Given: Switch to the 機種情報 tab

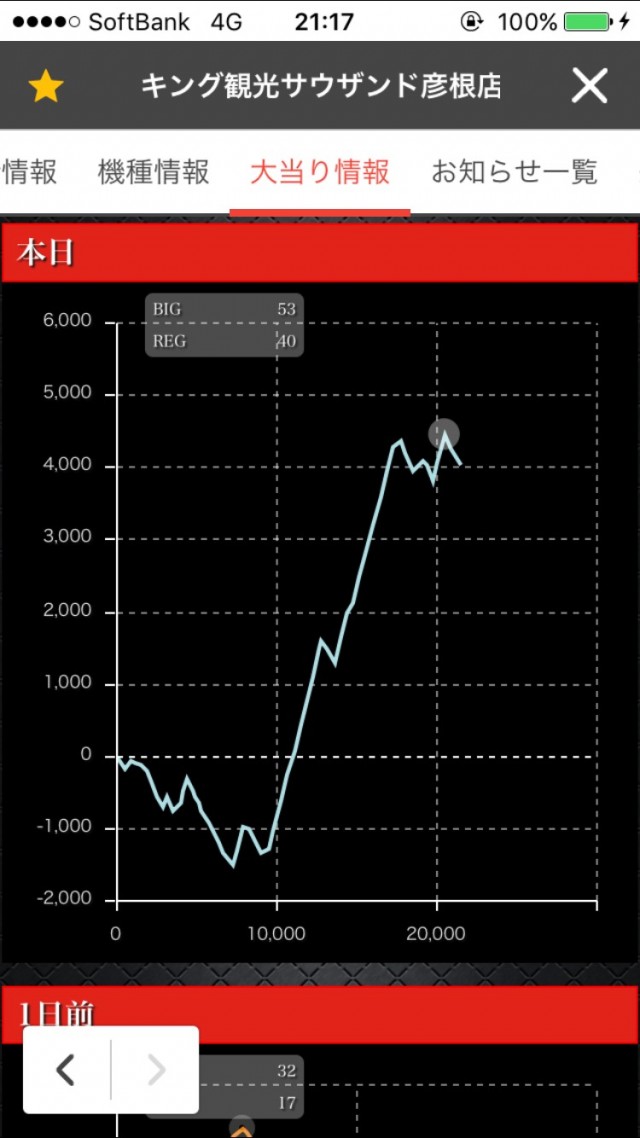Looking at the screenshot, I should pyautogui.click(x=153, y=172).
